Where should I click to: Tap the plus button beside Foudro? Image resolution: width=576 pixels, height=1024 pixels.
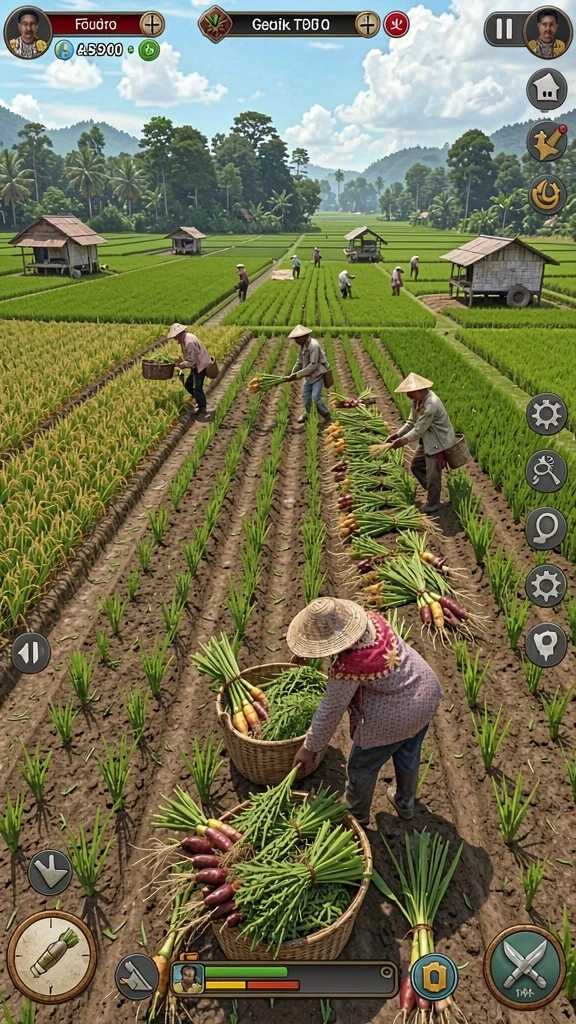[152, 24]
